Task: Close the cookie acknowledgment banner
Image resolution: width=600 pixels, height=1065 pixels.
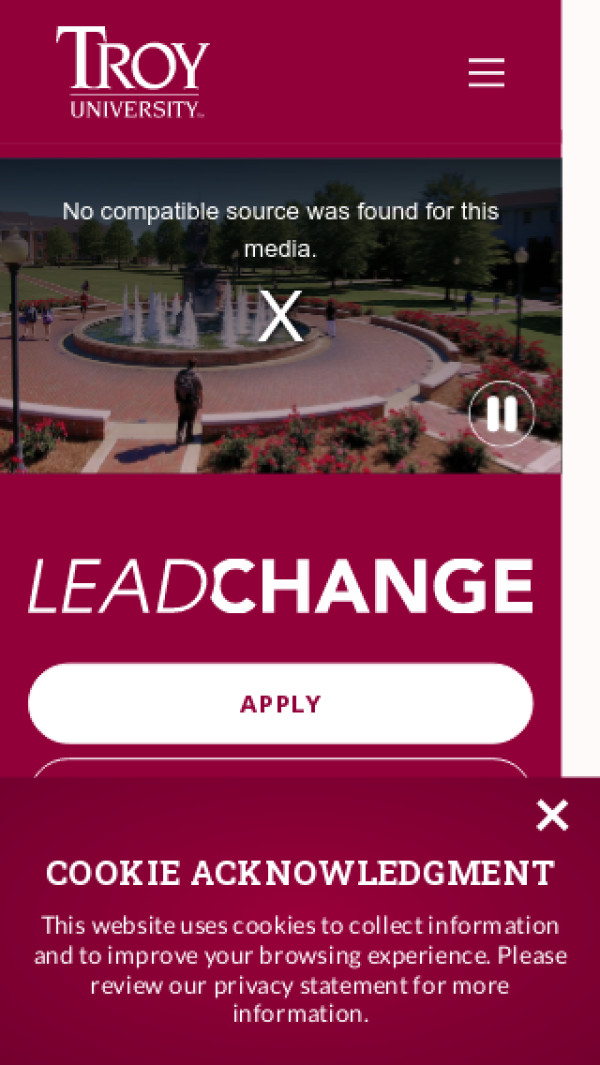Action: pos(551,815)
